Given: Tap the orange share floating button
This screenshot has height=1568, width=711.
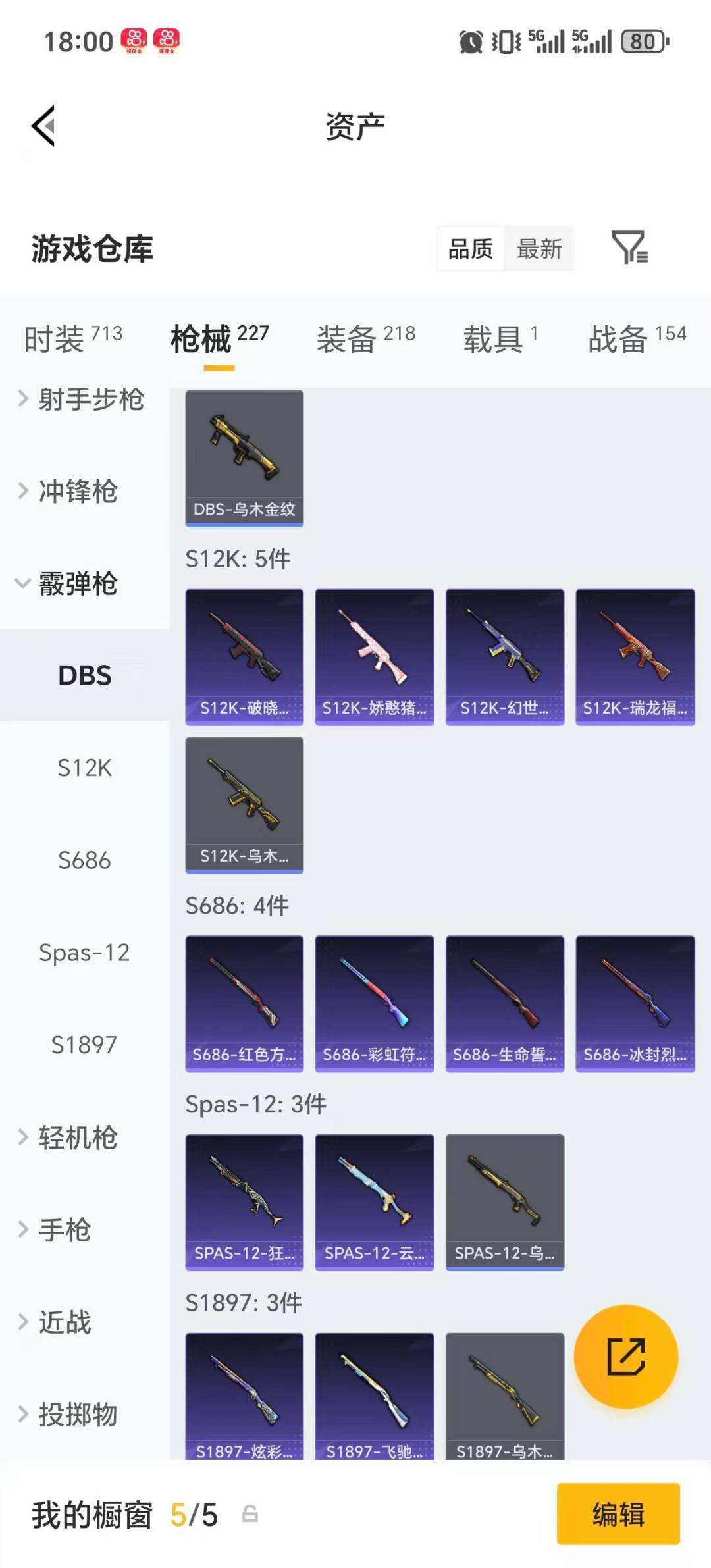Looking at the screenshot, I should click(627, 1358).
